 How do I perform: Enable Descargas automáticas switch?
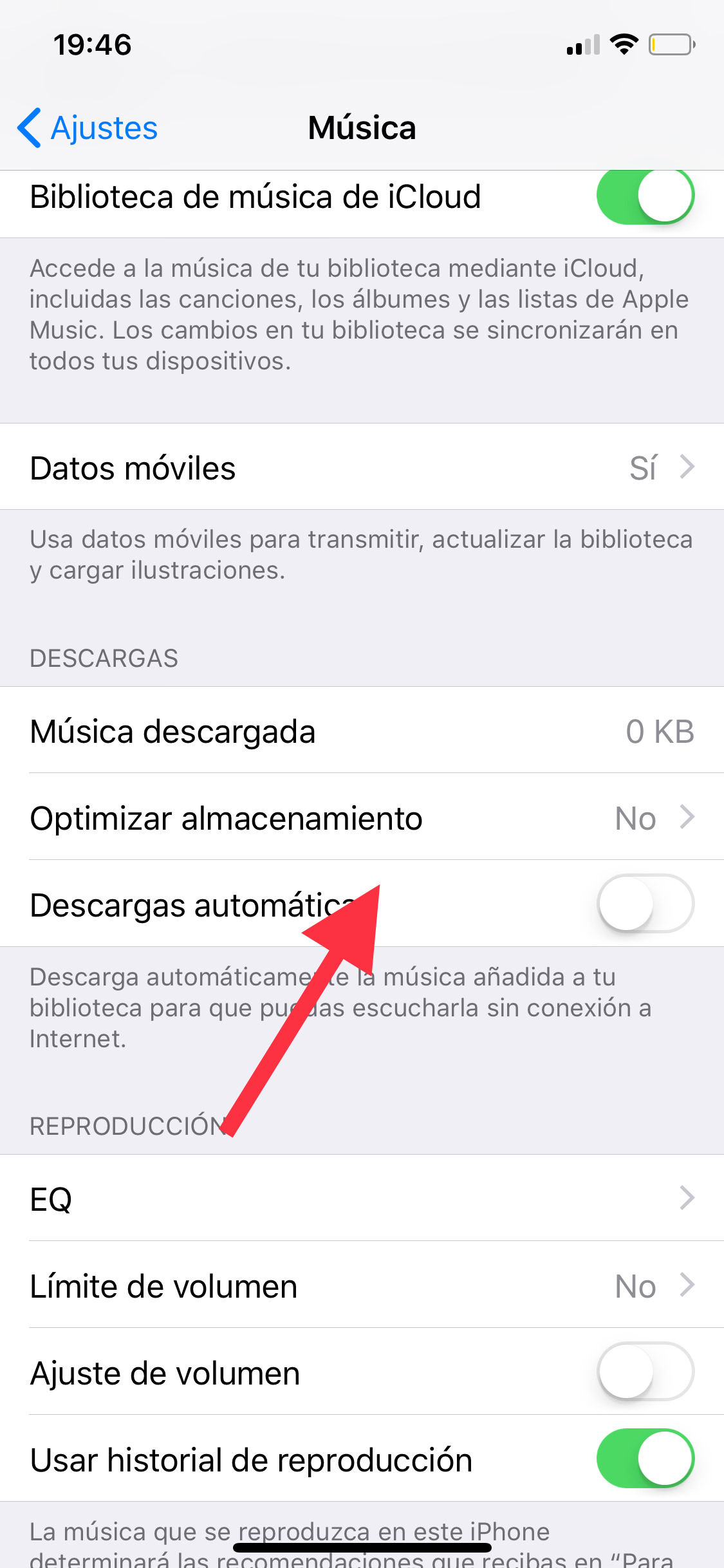pos(645,904)
